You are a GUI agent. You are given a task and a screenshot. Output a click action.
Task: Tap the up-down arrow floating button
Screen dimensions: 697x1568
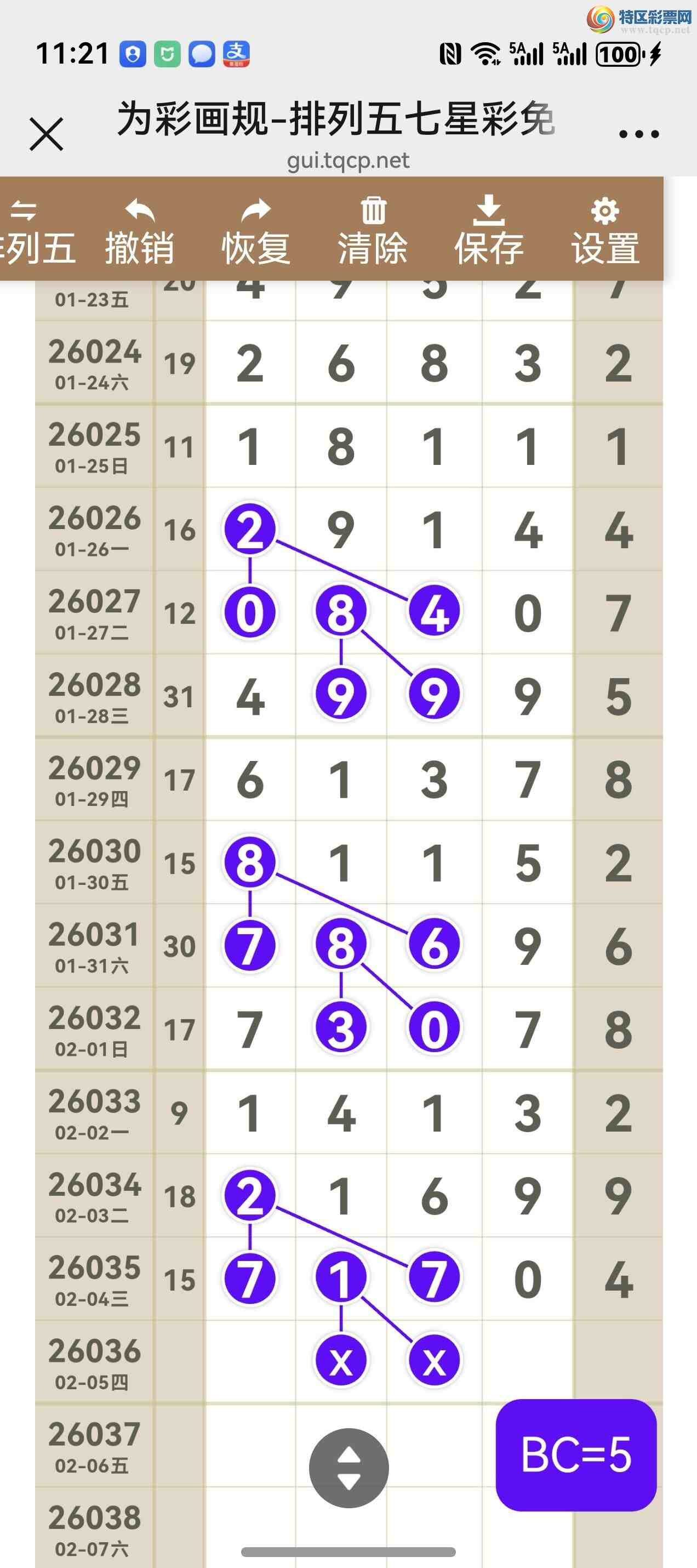point(348,1468)
